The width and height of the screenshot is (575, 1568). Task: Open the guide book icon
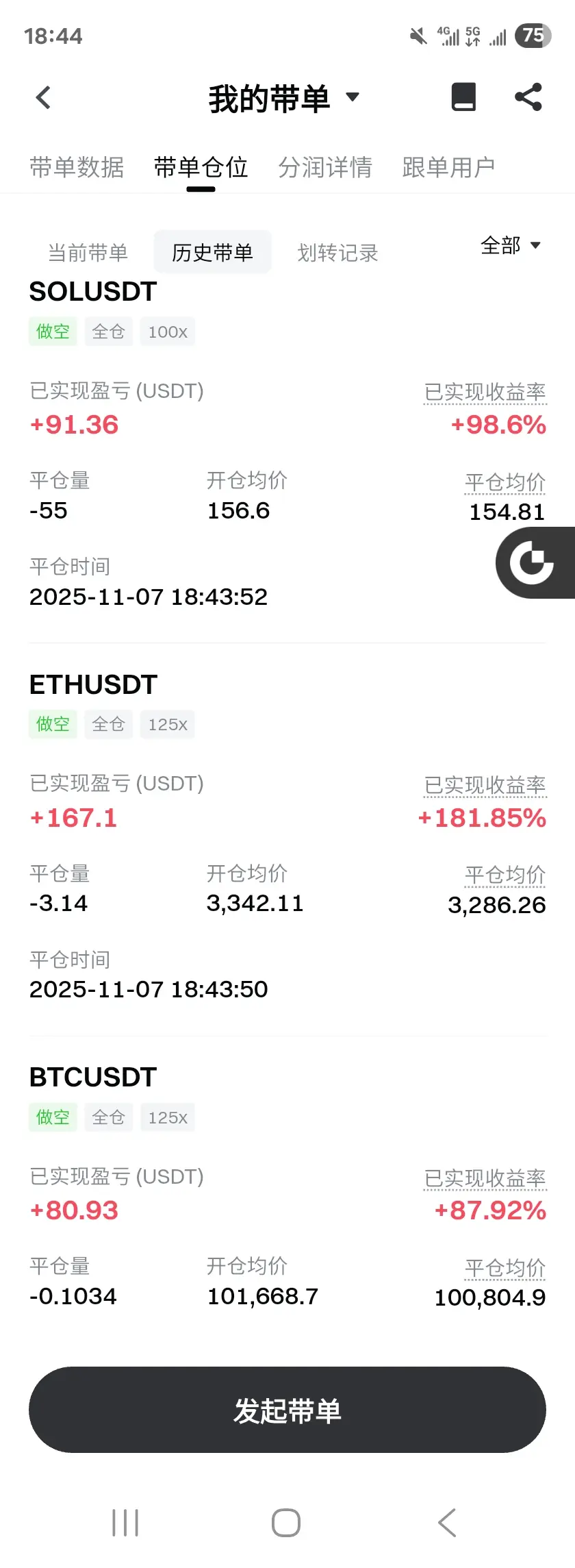(x=463, y=97)
